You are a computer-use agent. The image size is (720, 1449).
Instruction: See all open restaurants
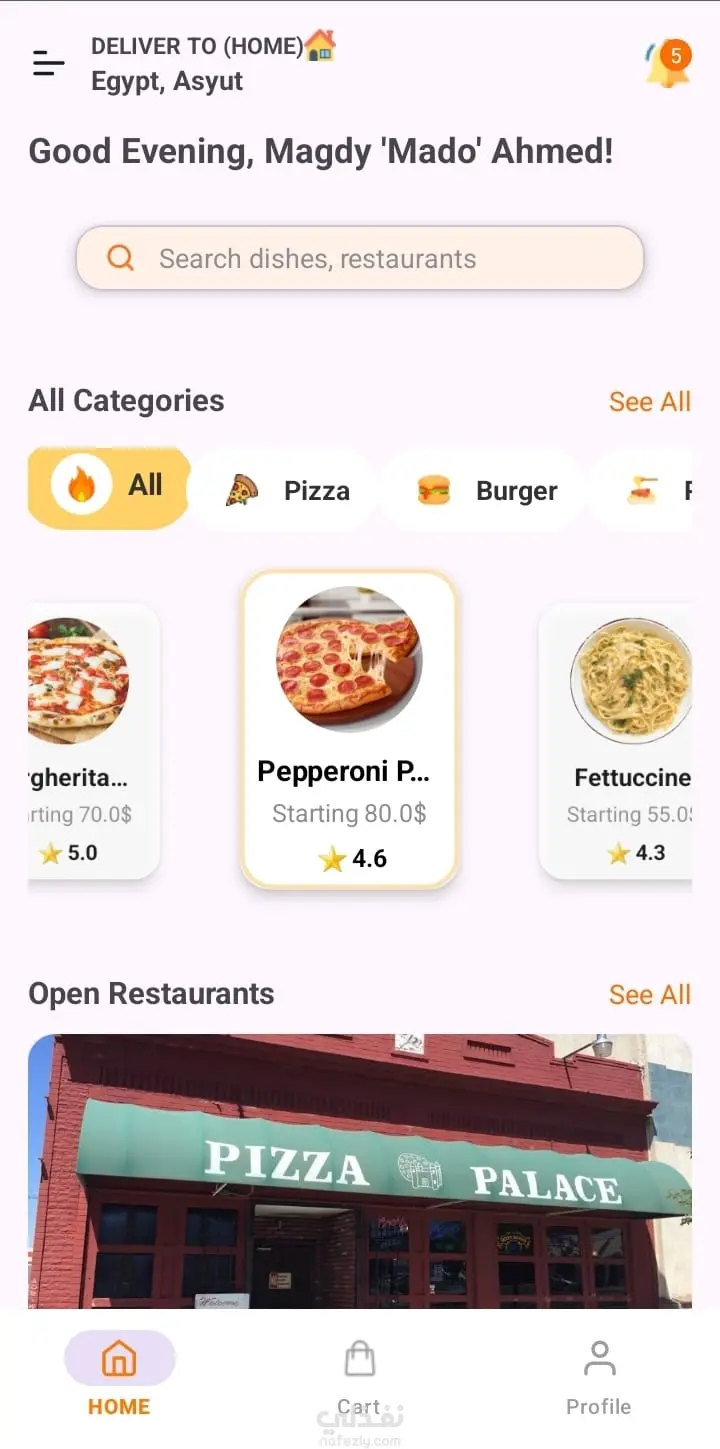coord(649,995)
